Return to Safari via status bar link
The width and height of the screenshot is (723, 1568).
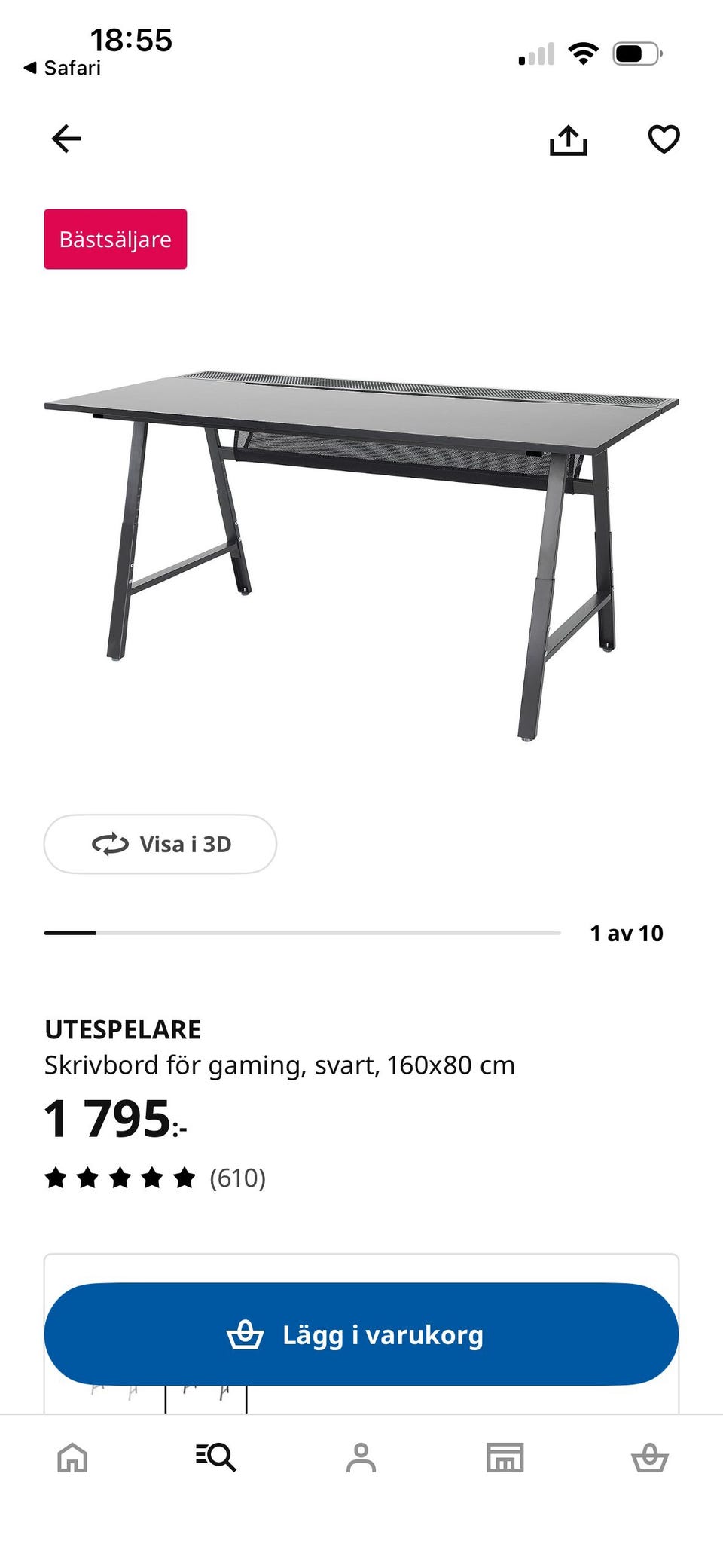(63, 68)
